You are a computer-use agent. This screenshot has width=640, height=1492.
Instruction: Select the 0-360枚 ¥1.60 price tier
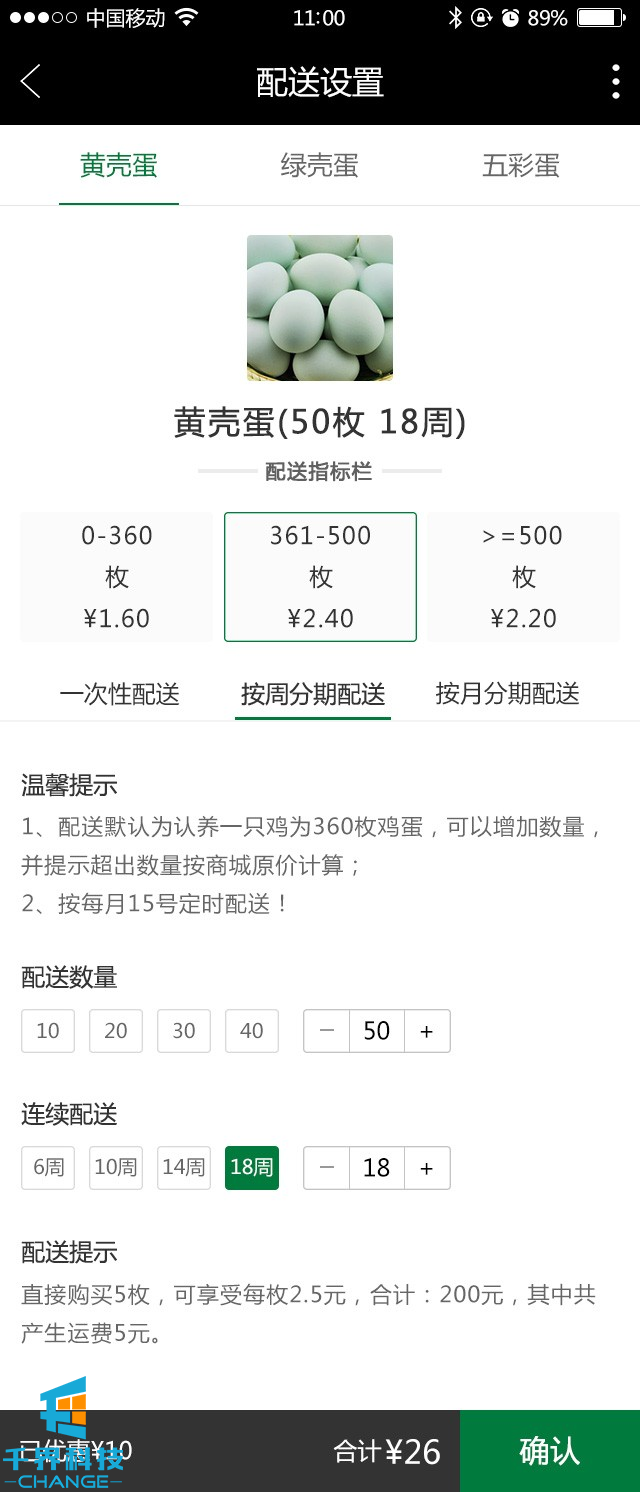[x=117, y=577]
